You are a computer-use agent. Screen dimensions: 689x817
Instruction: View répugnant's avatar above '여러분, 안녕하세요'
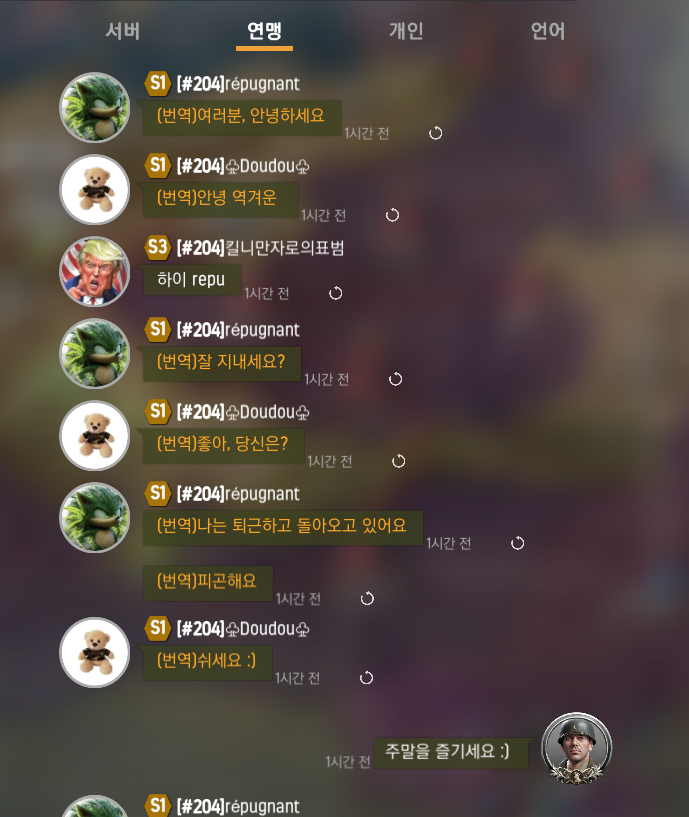(x=95, y=107)
